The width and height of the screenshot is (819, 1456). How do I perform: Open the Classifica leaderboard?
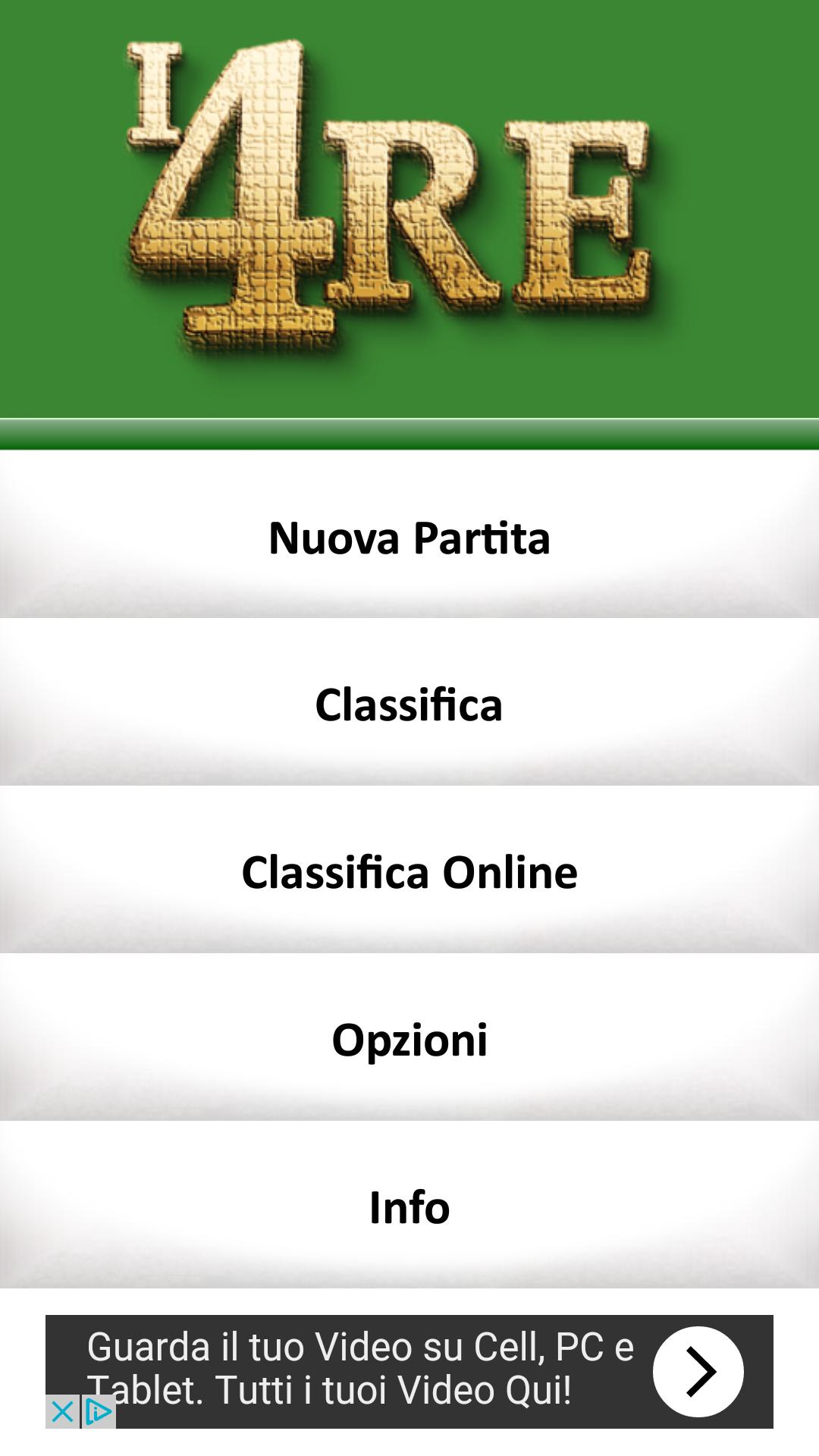409,704
